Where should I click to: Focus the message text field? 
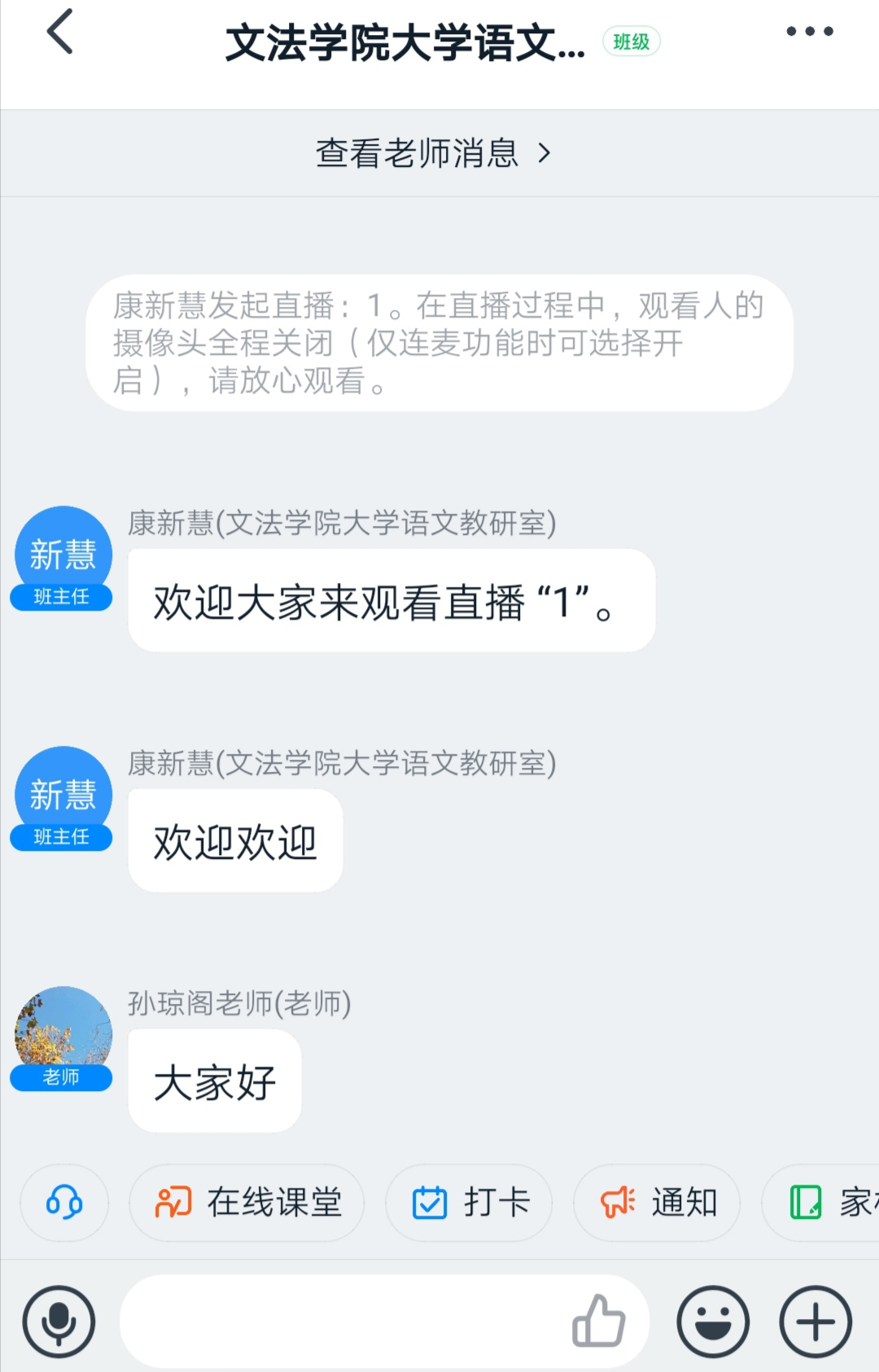point(342,1322)
